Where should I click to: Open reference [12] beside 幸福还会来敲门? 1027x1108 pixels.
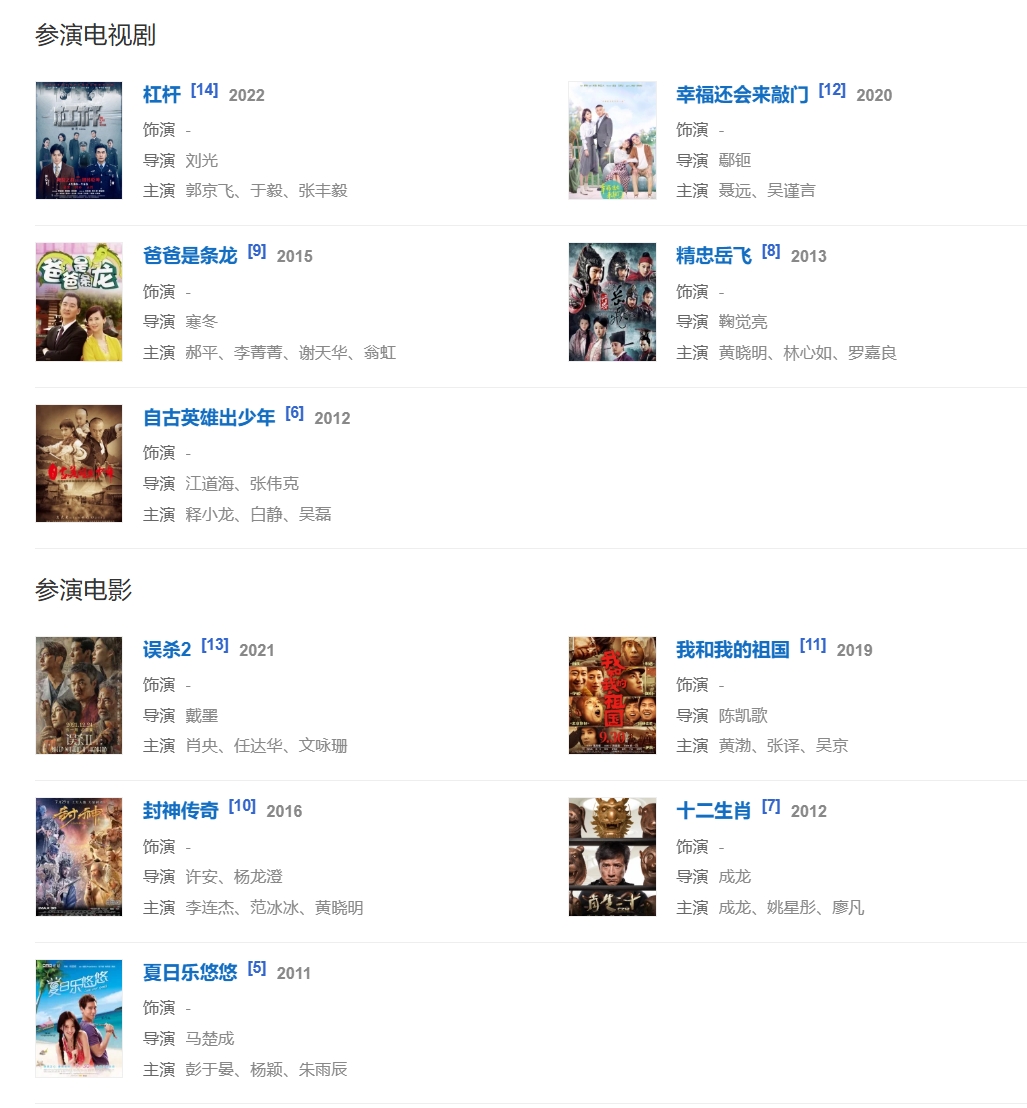[832, 90]
